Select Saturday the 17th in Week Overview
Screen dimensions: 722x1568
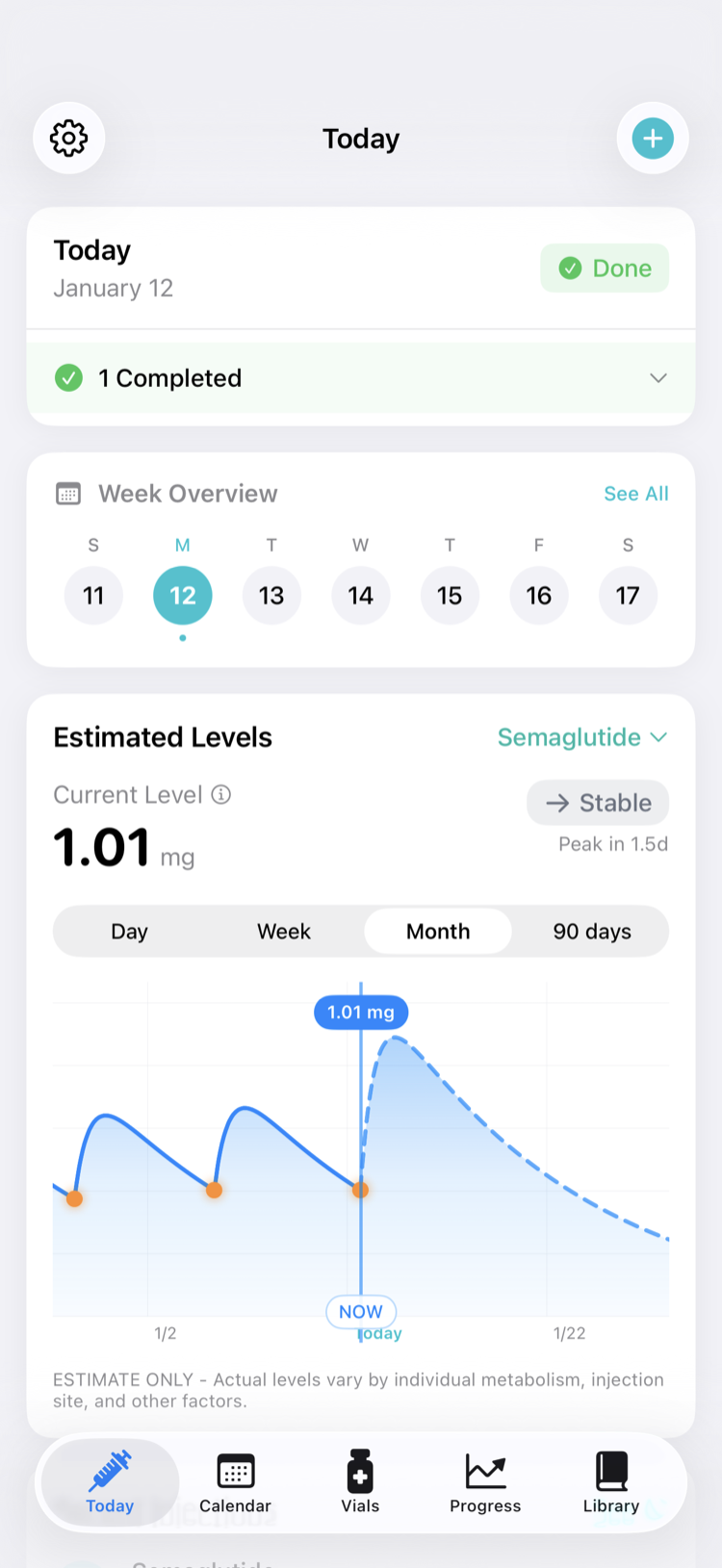[x=628, y=595]
